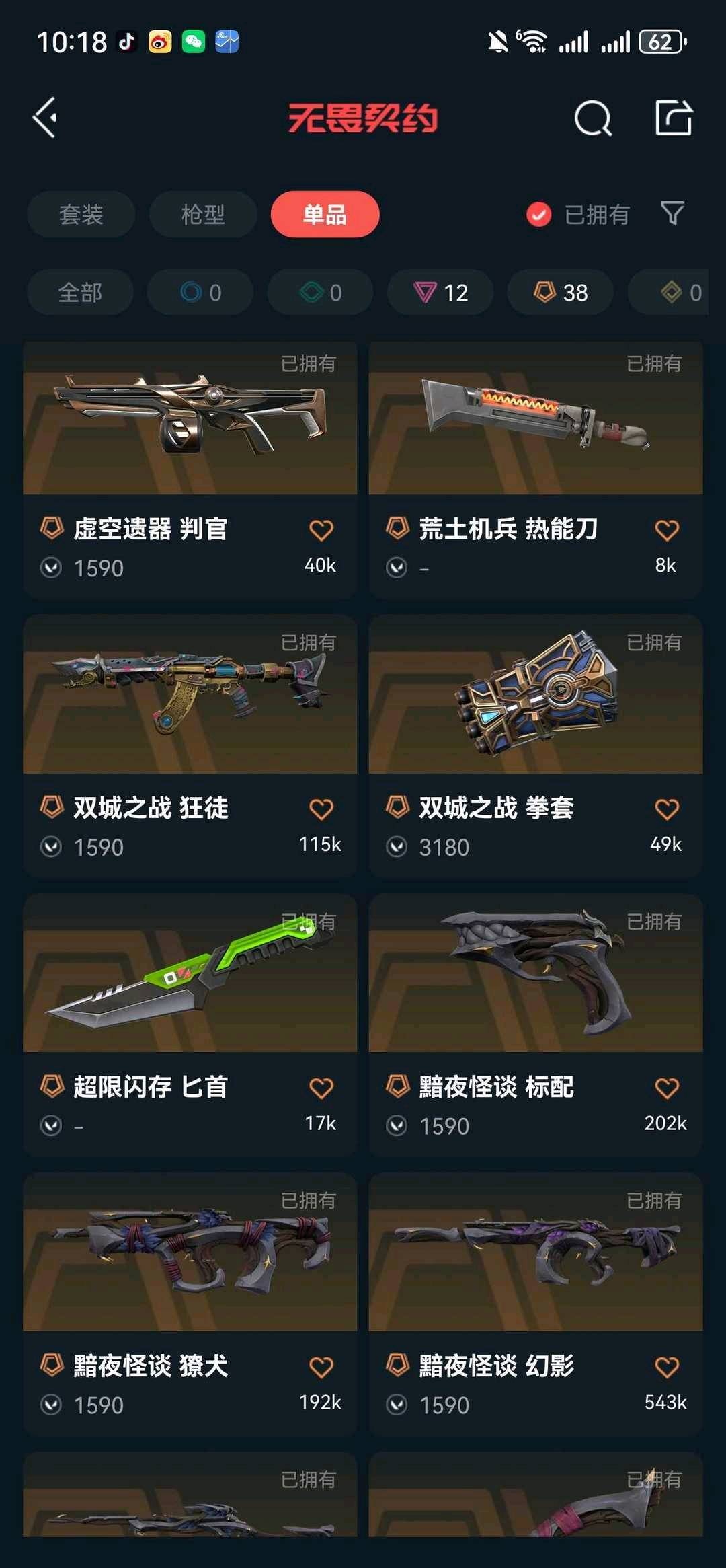
Task: Switch to the 套装 tab
Action: coord(81,215)
